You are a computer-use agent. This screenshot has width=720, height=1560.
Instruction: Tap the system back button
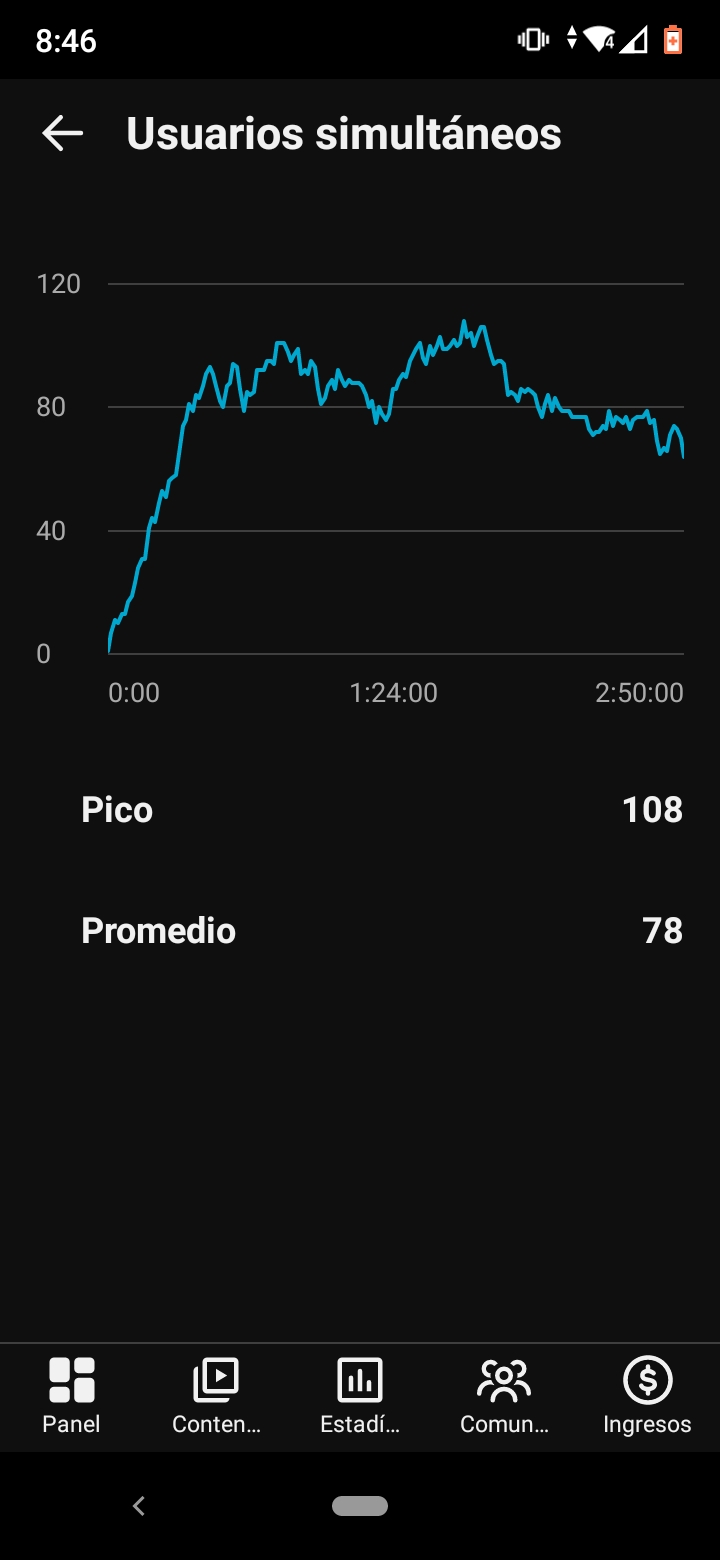click(x=139, y=1506)
